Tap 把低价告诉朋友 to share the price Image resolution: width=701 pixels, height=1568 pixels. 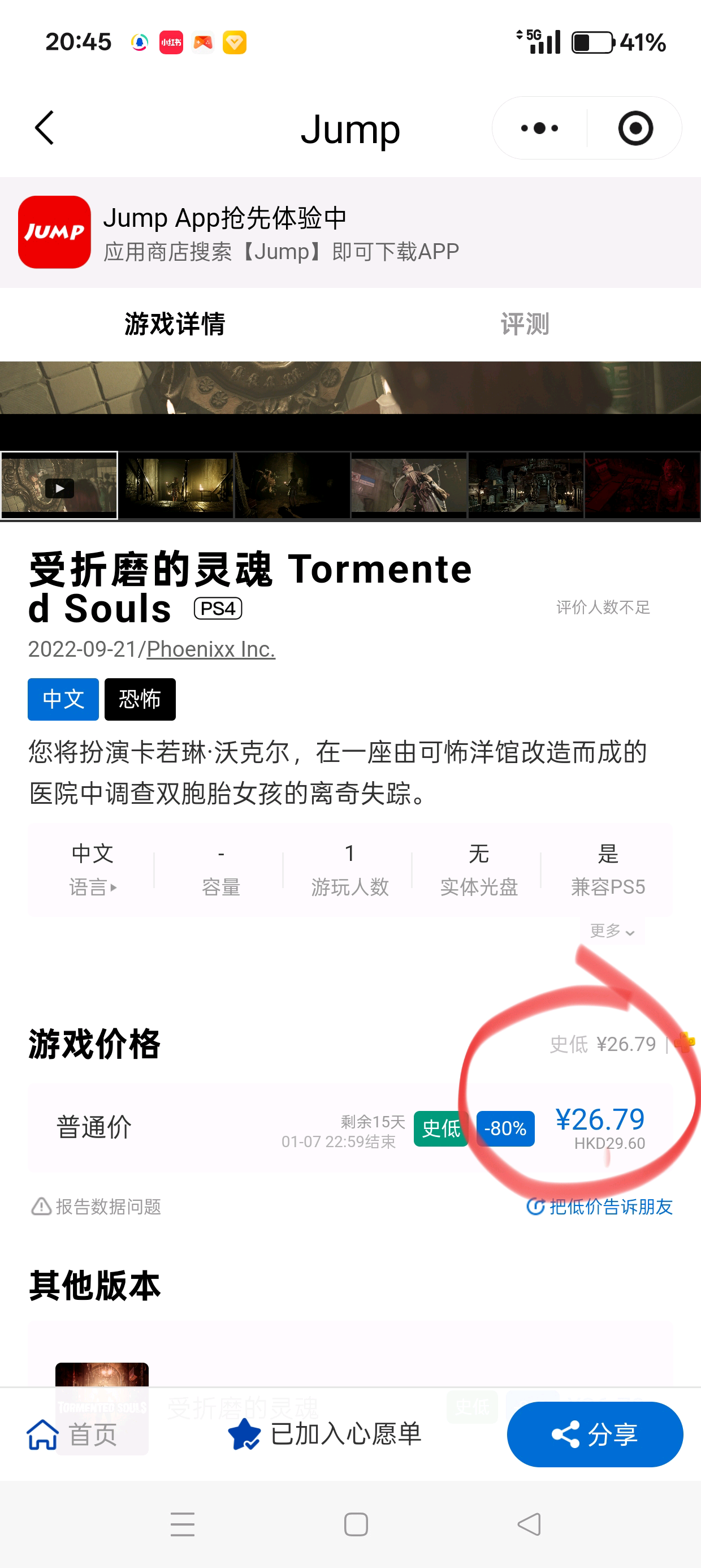[x=599, y=1207]
